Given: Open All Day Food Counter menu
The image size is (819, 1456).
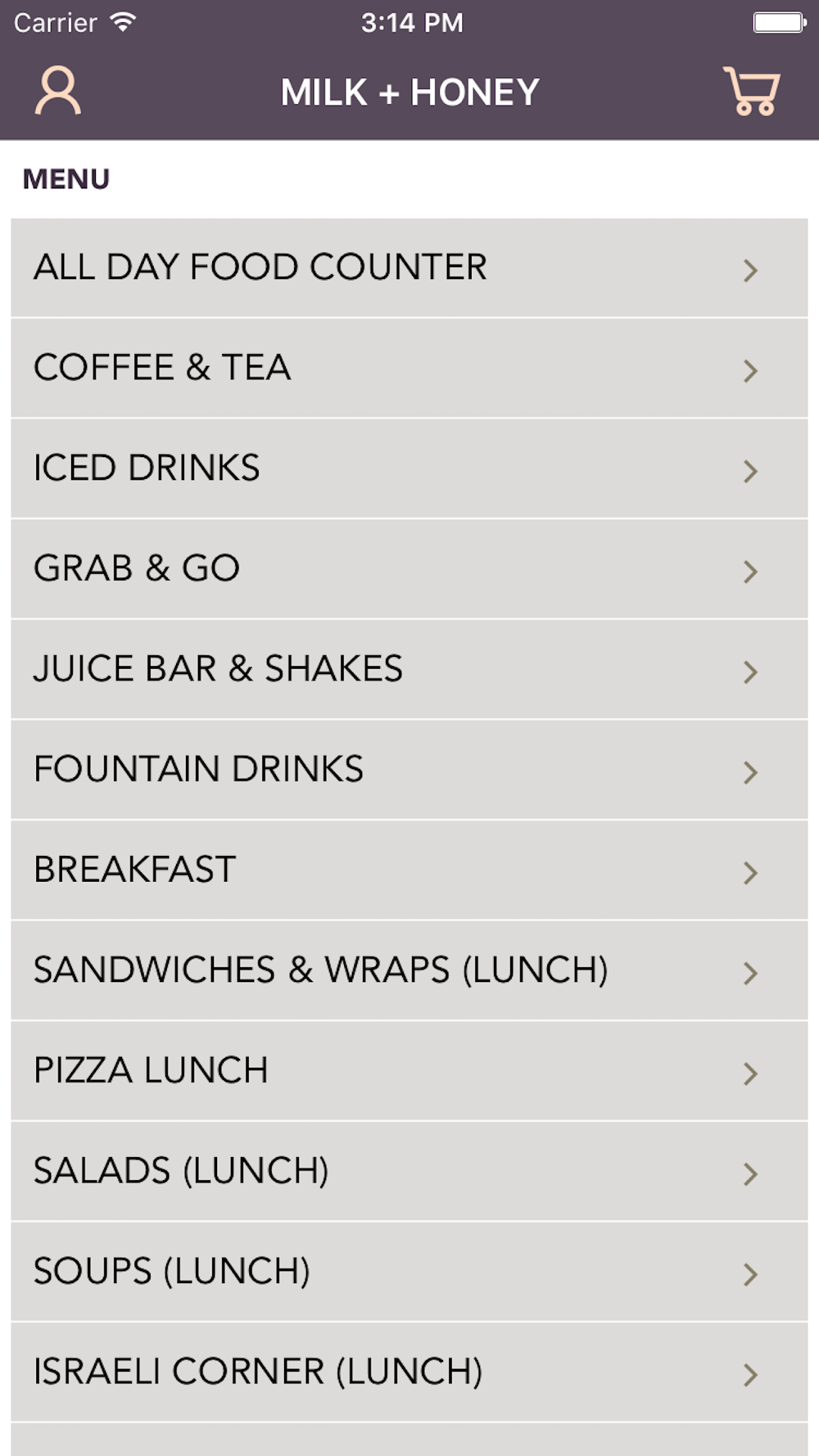Looking at the screenshot, I should pos(409,268).
